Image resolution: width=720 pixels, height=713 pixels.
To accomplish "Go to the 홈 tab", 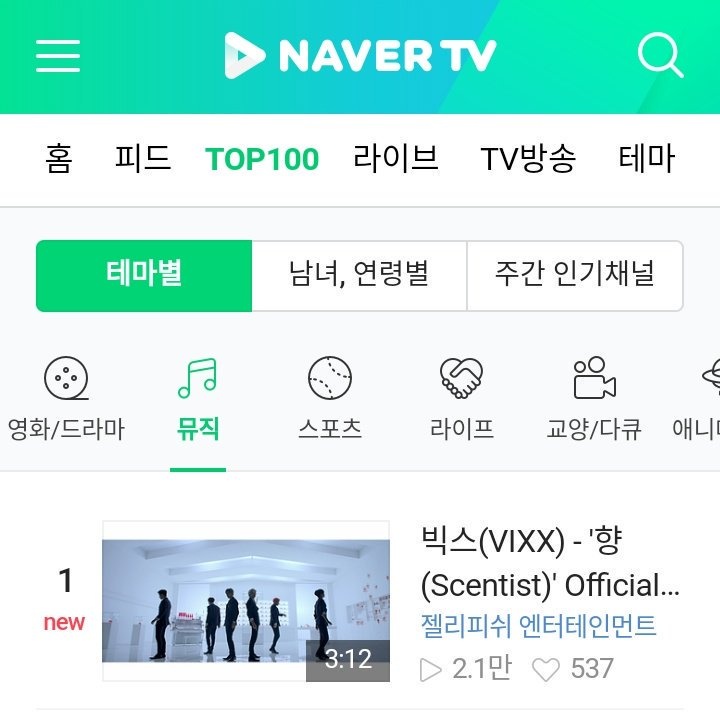I will click(59, 159).
